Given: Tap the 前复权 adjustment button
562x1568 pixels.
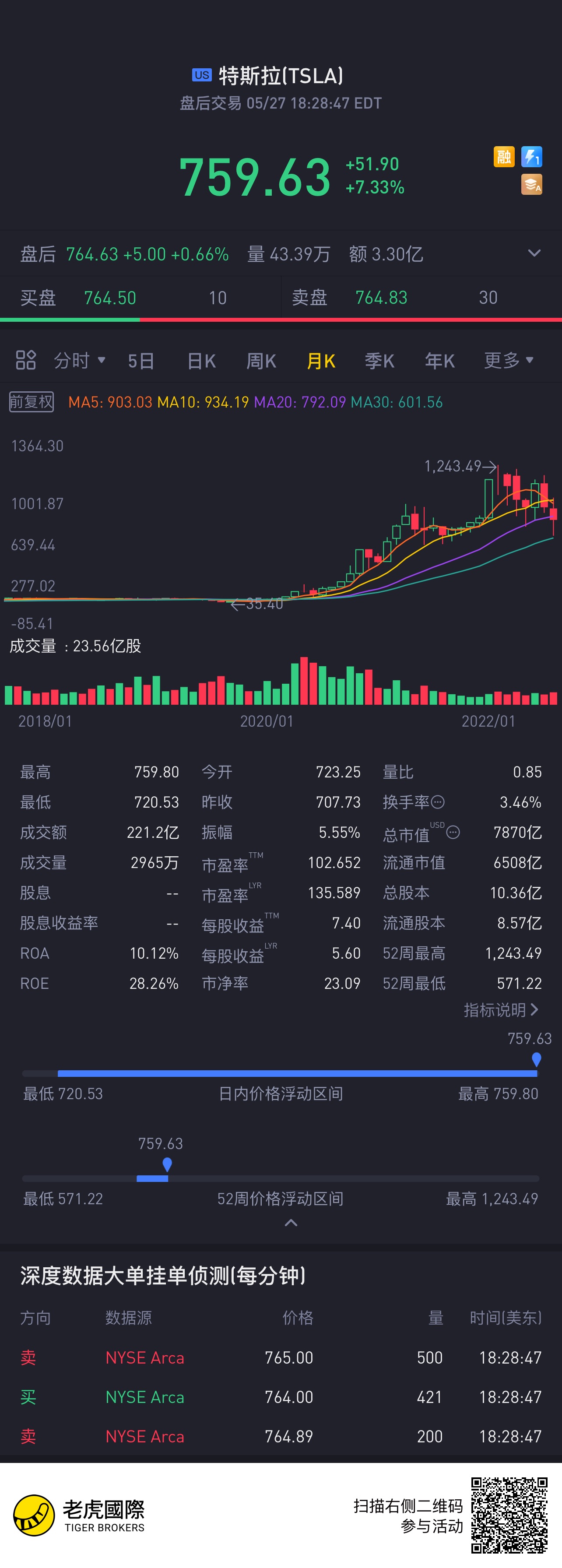Looking at the screenshot, I should [32, 402].
